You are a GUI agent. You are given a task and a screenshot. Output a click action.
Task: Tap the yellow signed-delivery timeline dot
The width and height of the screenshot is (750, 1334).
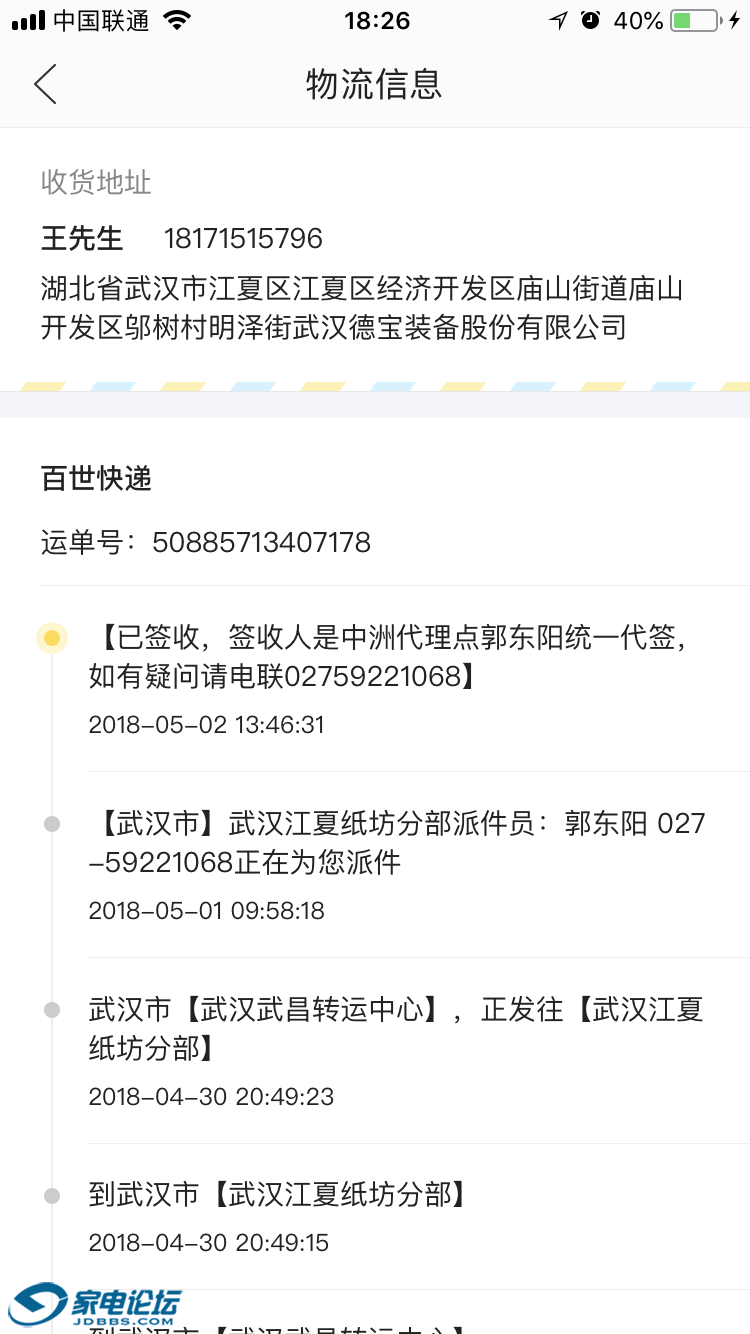coord(52,637)
